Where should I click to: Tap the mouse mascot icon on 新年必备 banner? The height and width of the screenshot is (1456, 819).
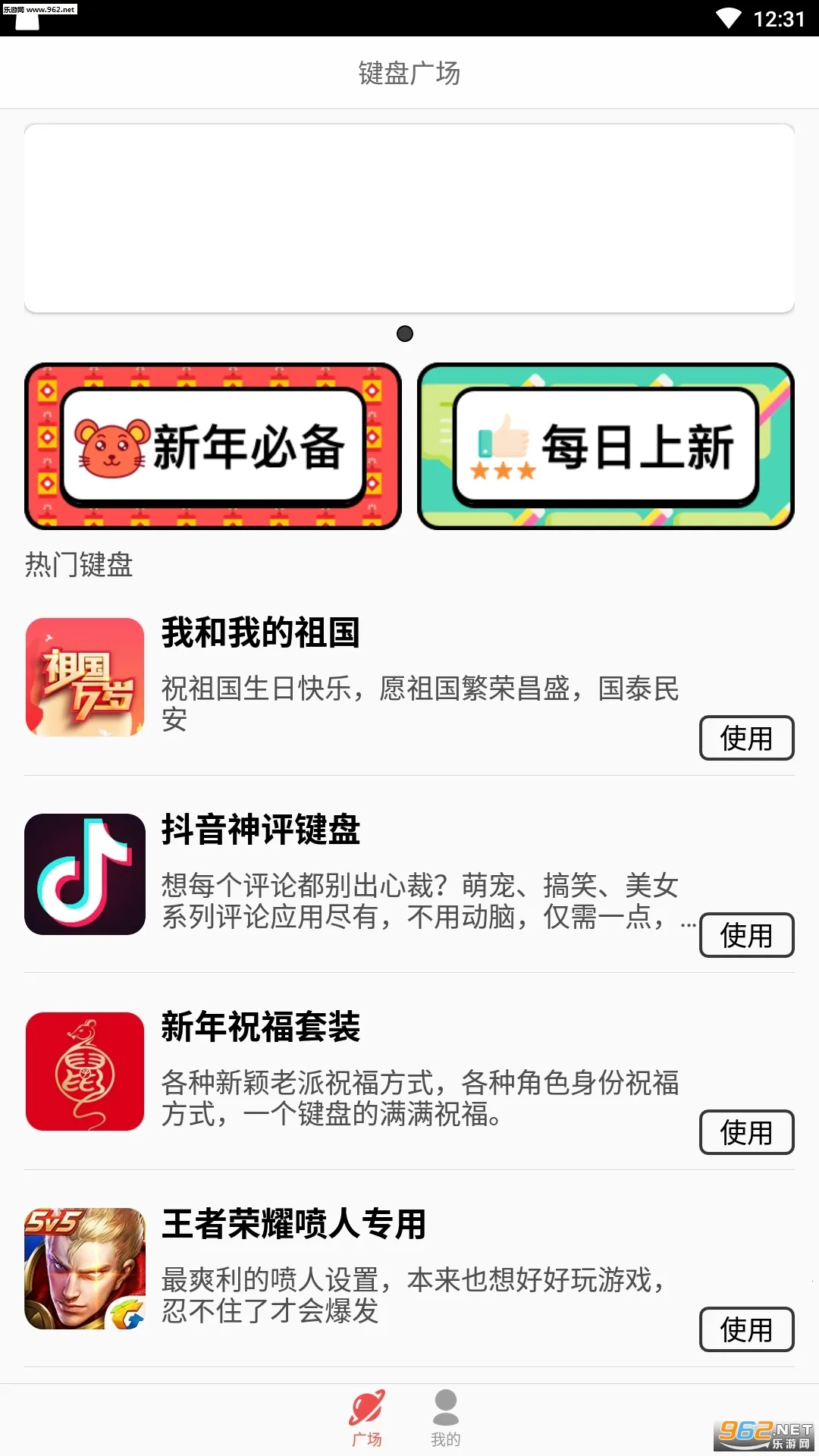114,447
